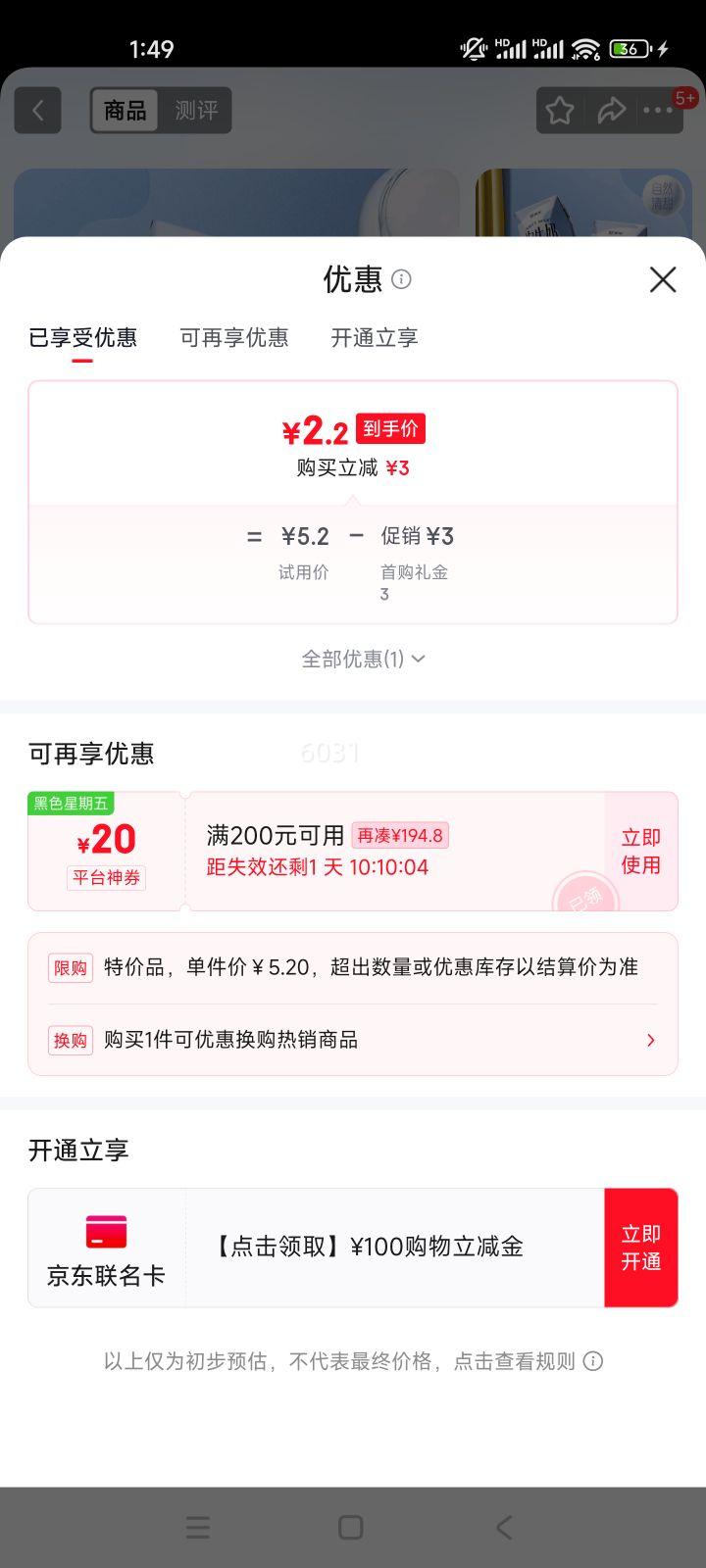
Task: Open the more options icon with 5+ badge
Action: [657, 110]
